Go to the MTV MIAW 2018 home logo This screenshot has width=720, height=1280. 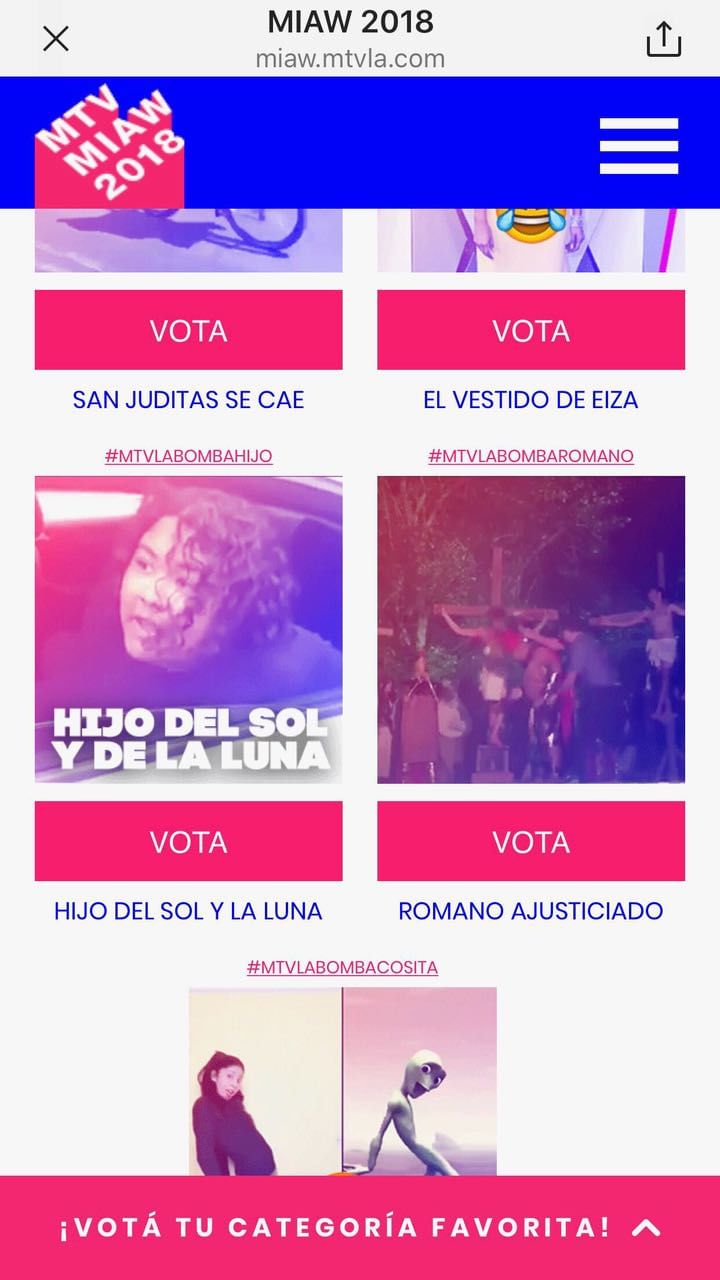coord(109,145)
